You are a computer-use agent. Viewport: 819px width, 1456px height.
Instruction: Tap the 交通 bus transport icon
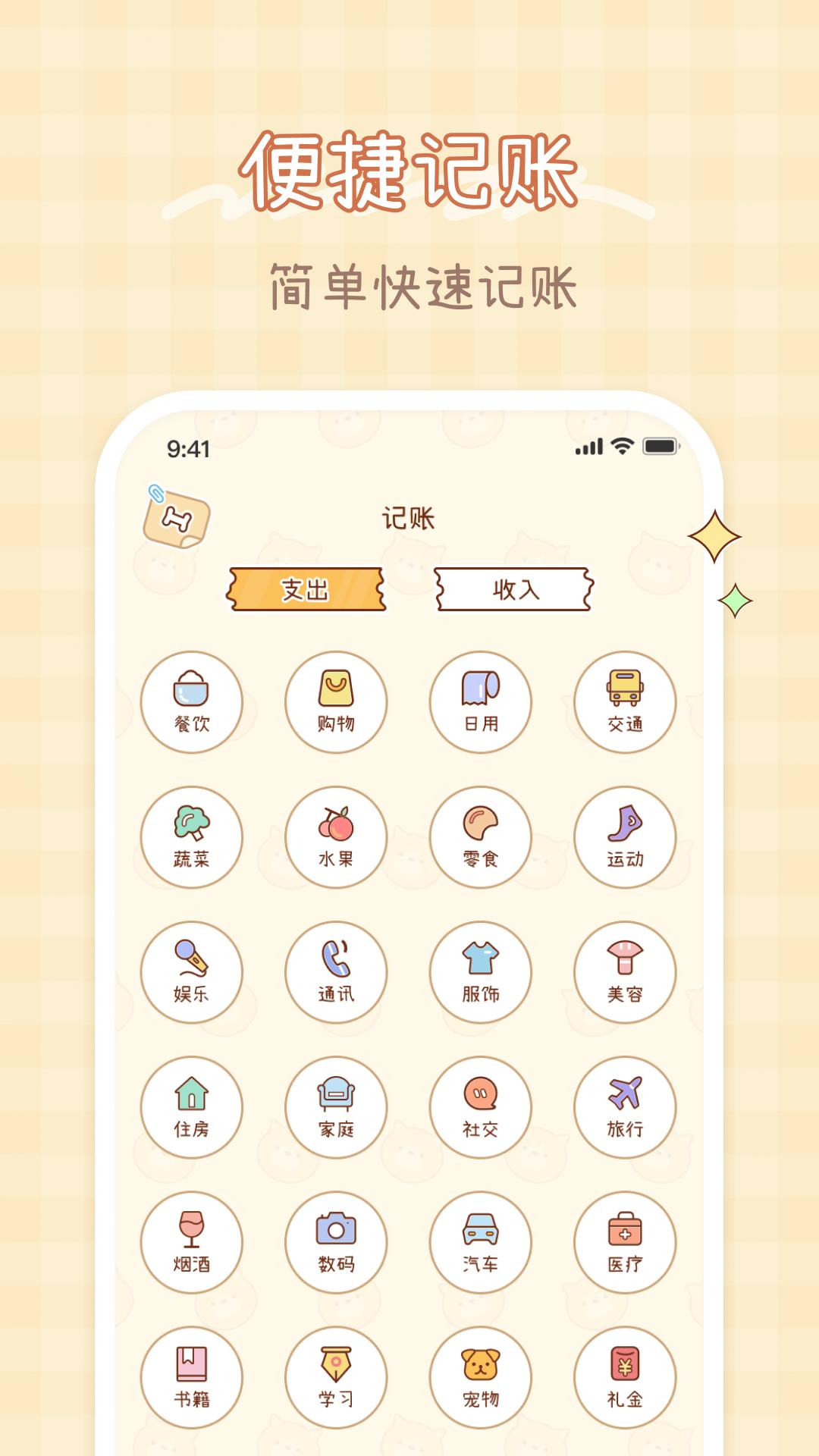click(x=623, y=702)
